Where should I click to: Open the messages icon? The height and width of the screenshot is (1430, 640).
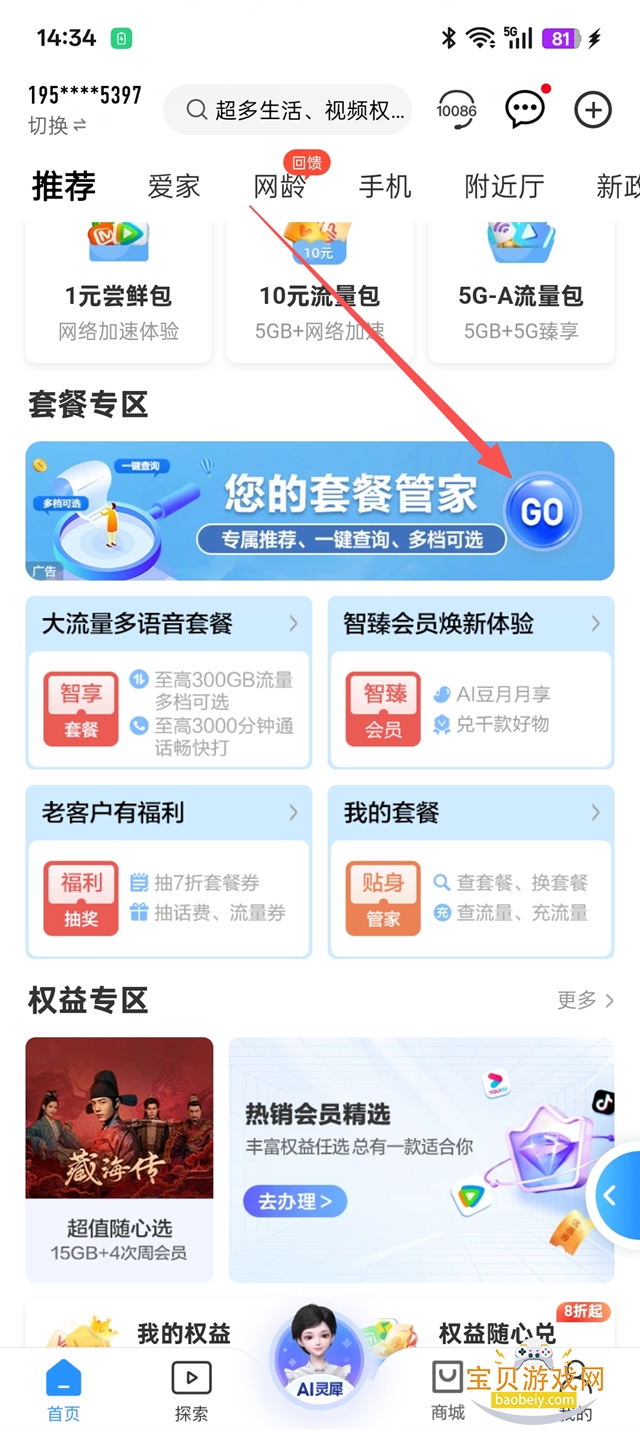pos(524,110)
